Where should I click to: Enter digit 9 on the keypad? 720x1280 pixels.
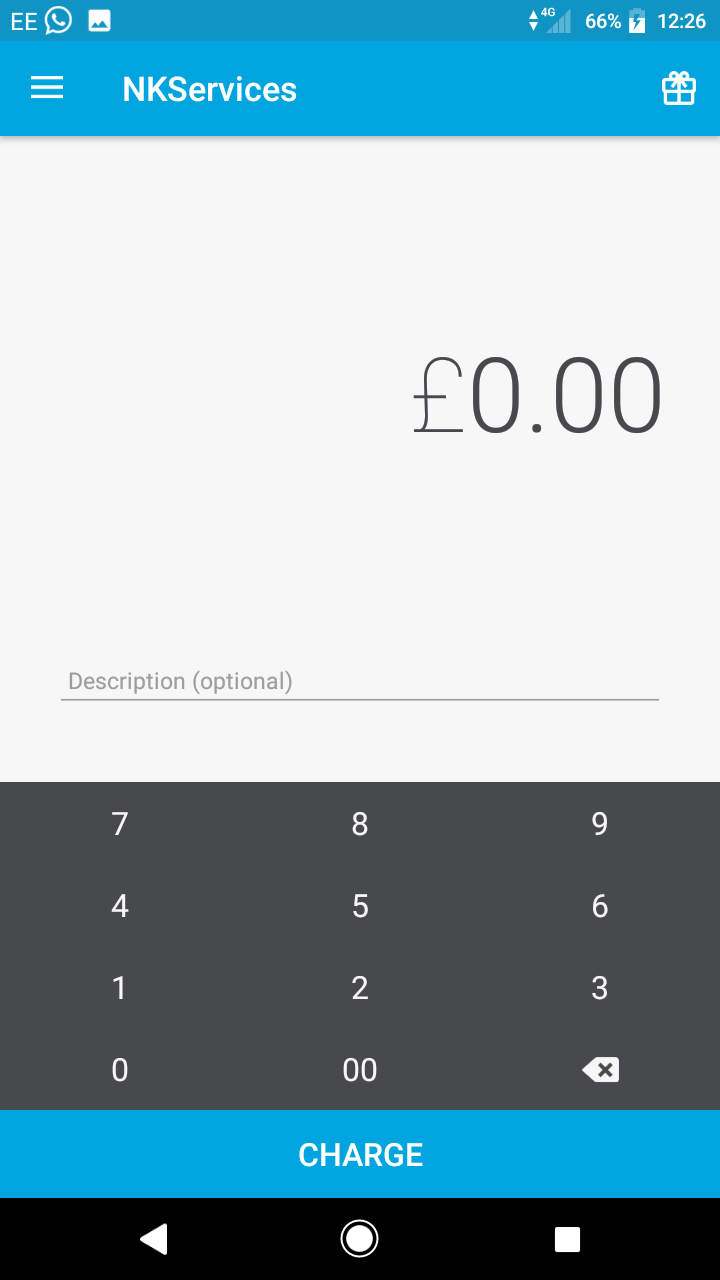tap(600, 824)
